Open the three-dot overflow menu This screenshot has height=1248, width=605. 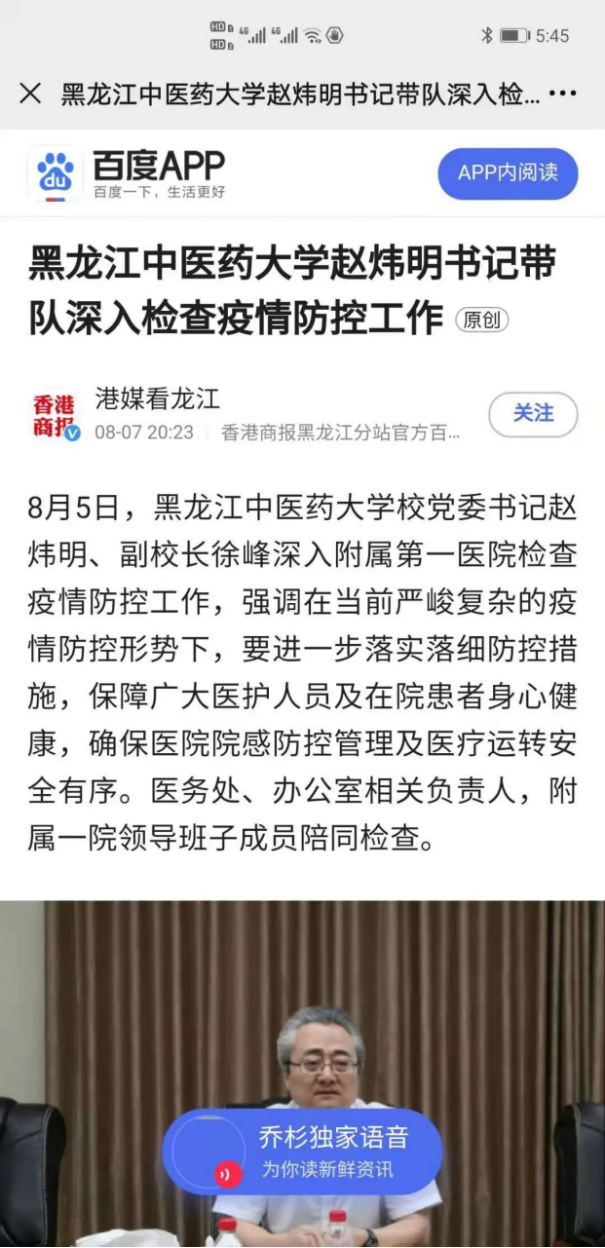[x=563, y=94]
